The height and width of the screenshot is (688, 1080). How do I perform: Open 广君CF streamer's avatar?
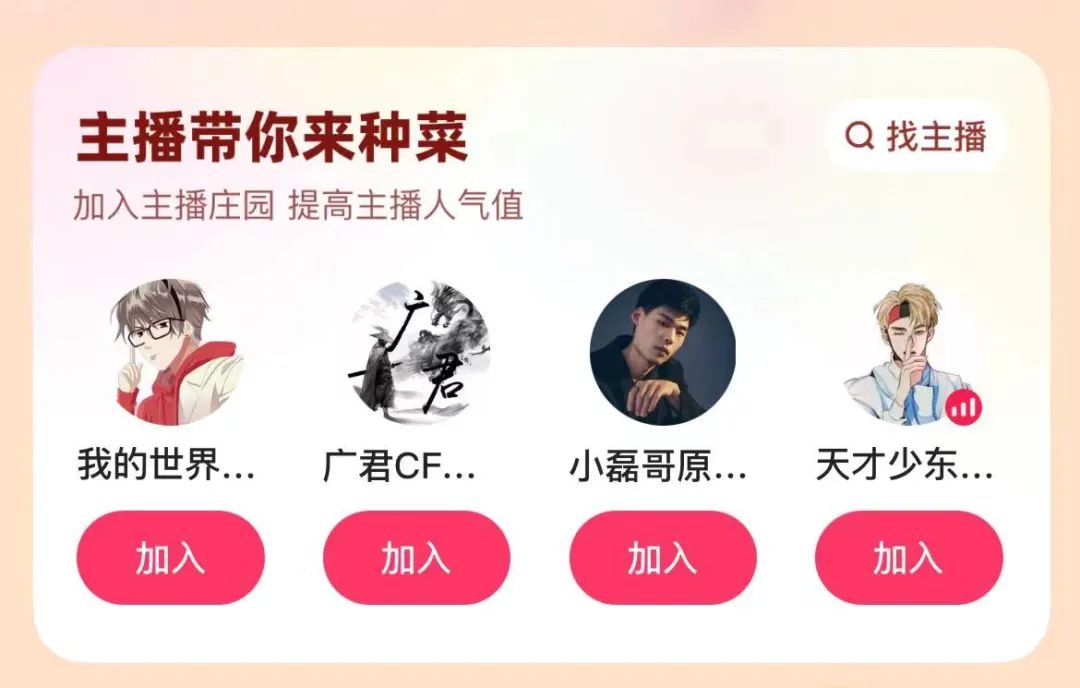[x=416, y=352]
